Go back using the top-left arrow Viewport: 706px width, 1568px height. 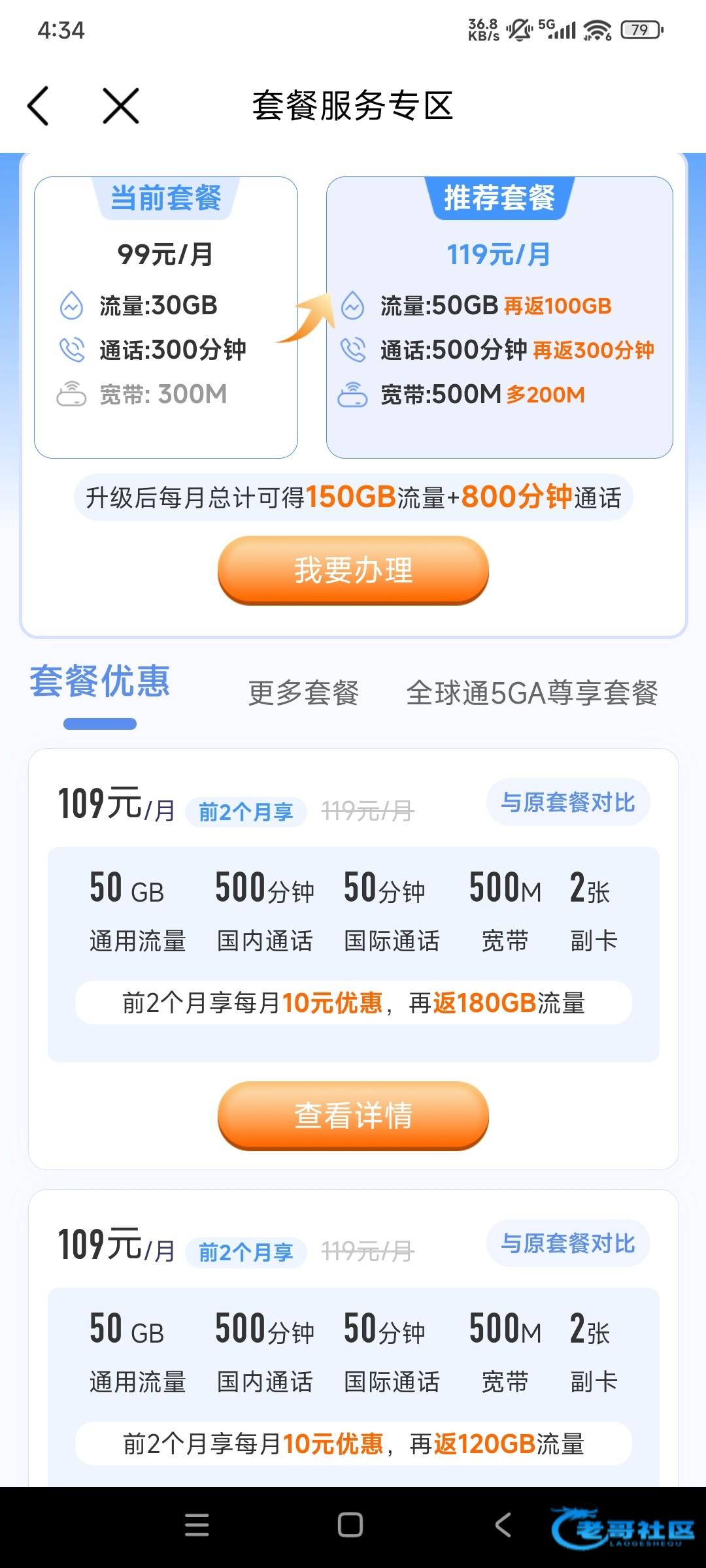[38, 106]
